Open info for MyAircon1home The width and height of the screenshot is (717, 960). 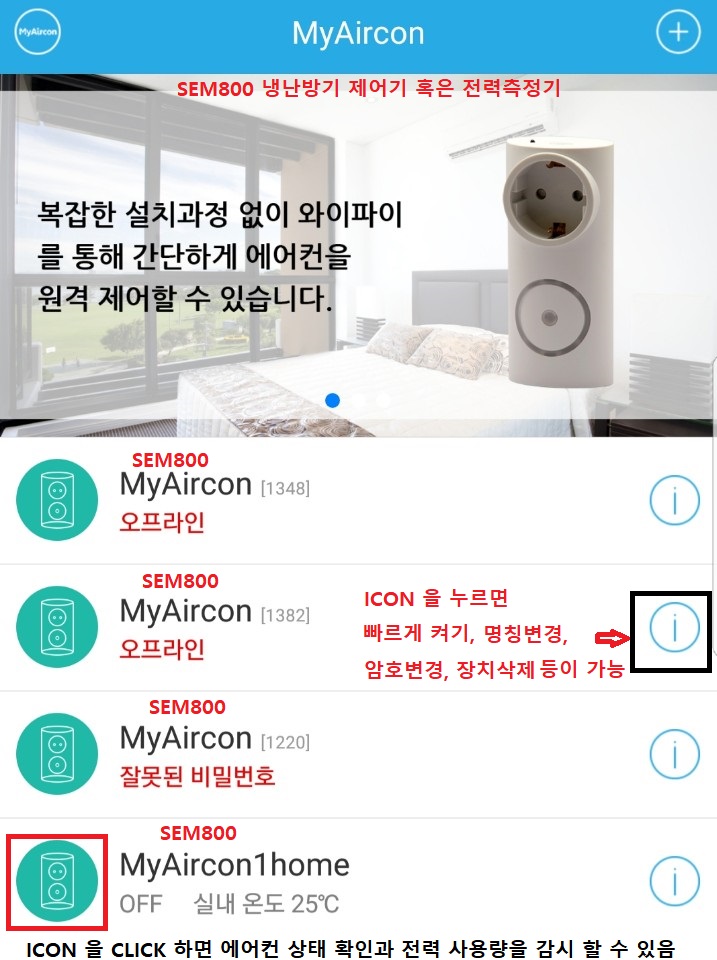pyautogui.click(x=674, y=881)
